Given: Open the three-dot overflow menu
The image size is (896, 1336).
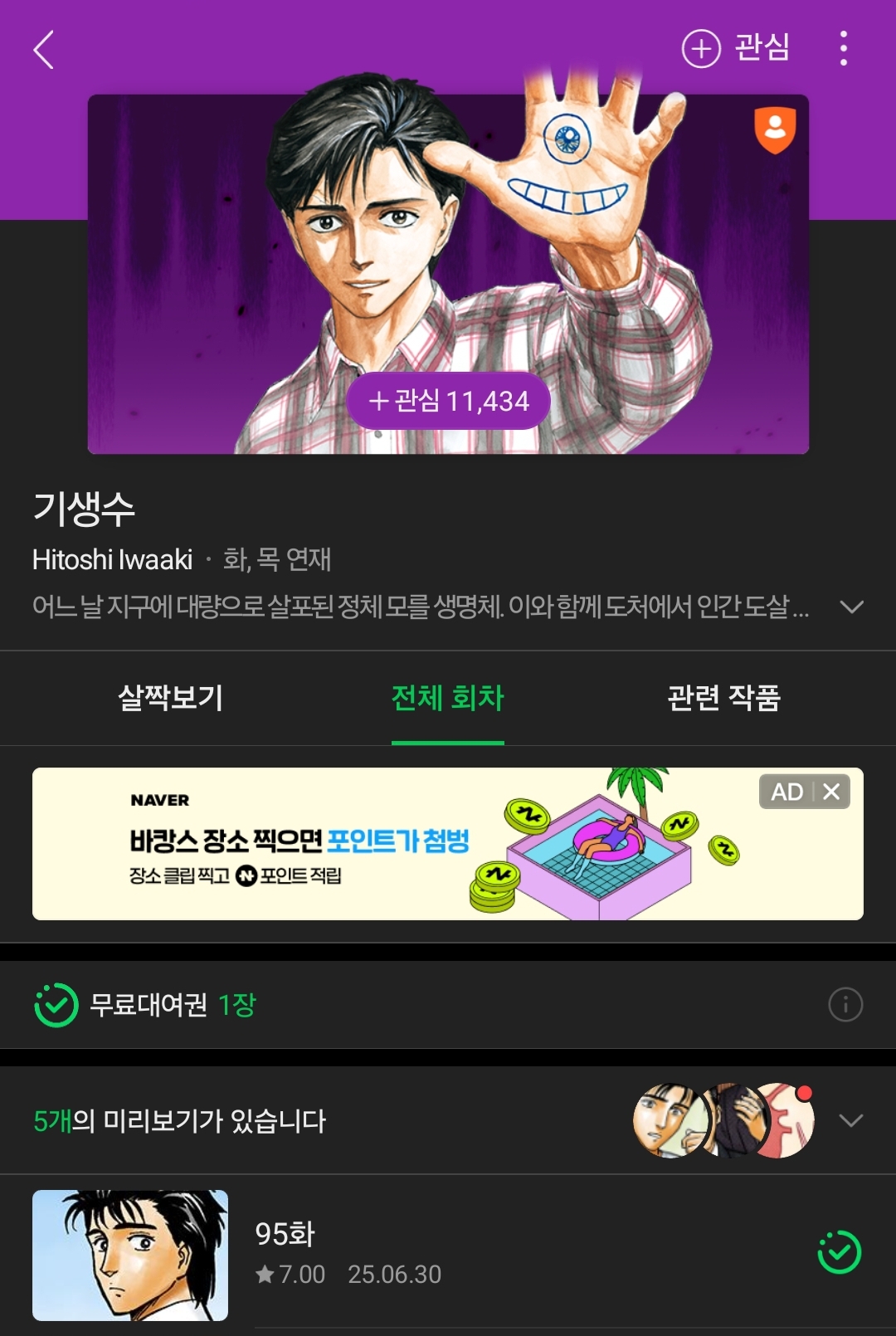Looking at the screenshot, I should tap(843, 49).
